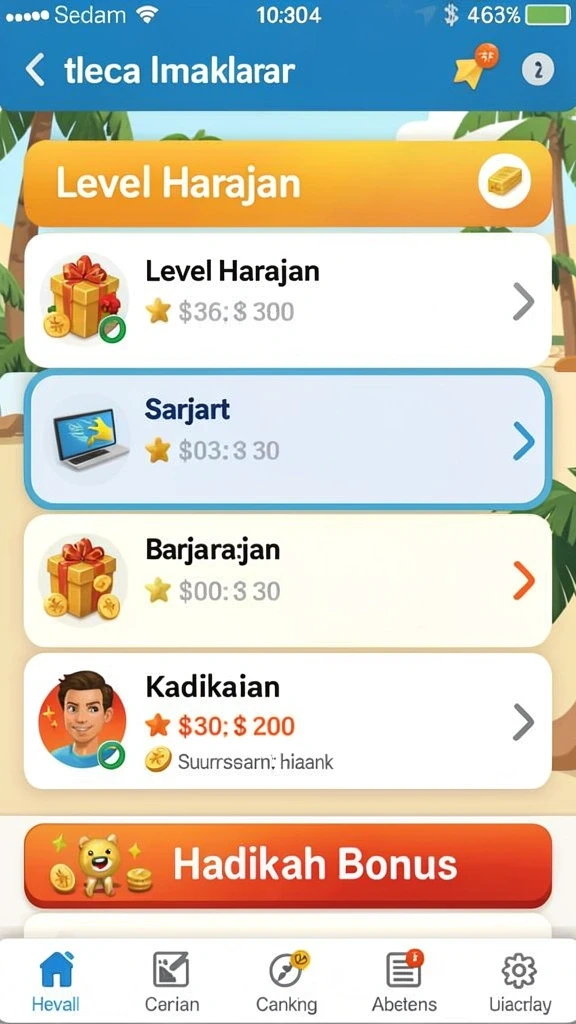Tap the round badge showing 2
576x1024 pixels.
point(538,69)
